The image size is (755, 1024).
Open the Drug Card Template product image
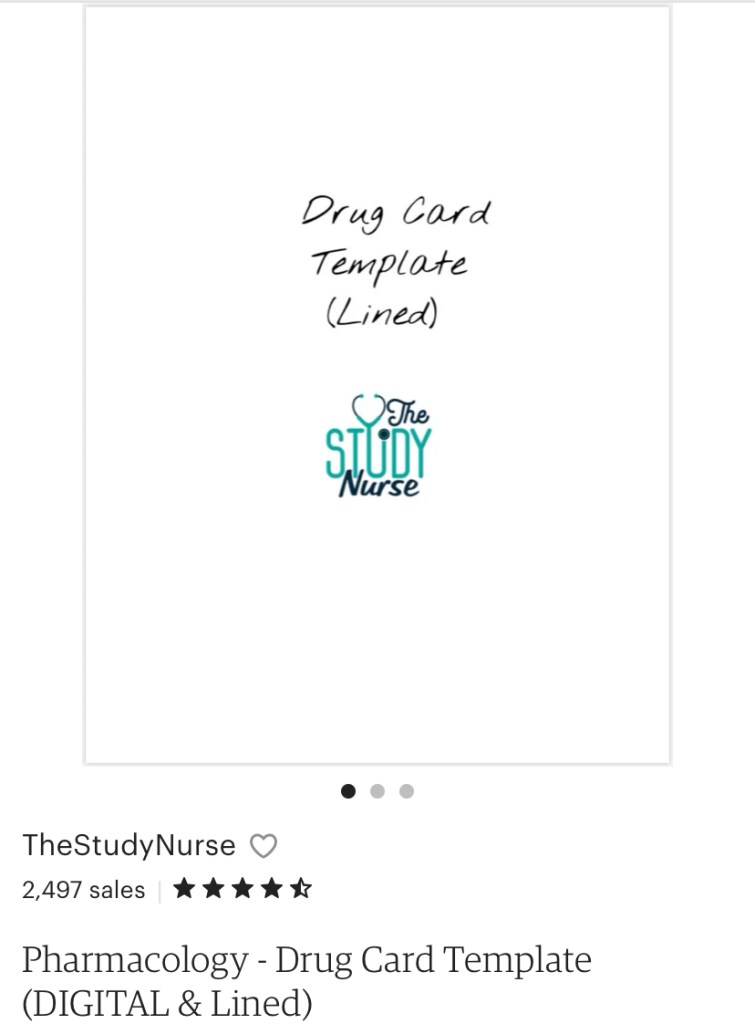click(x=377, y=385)
